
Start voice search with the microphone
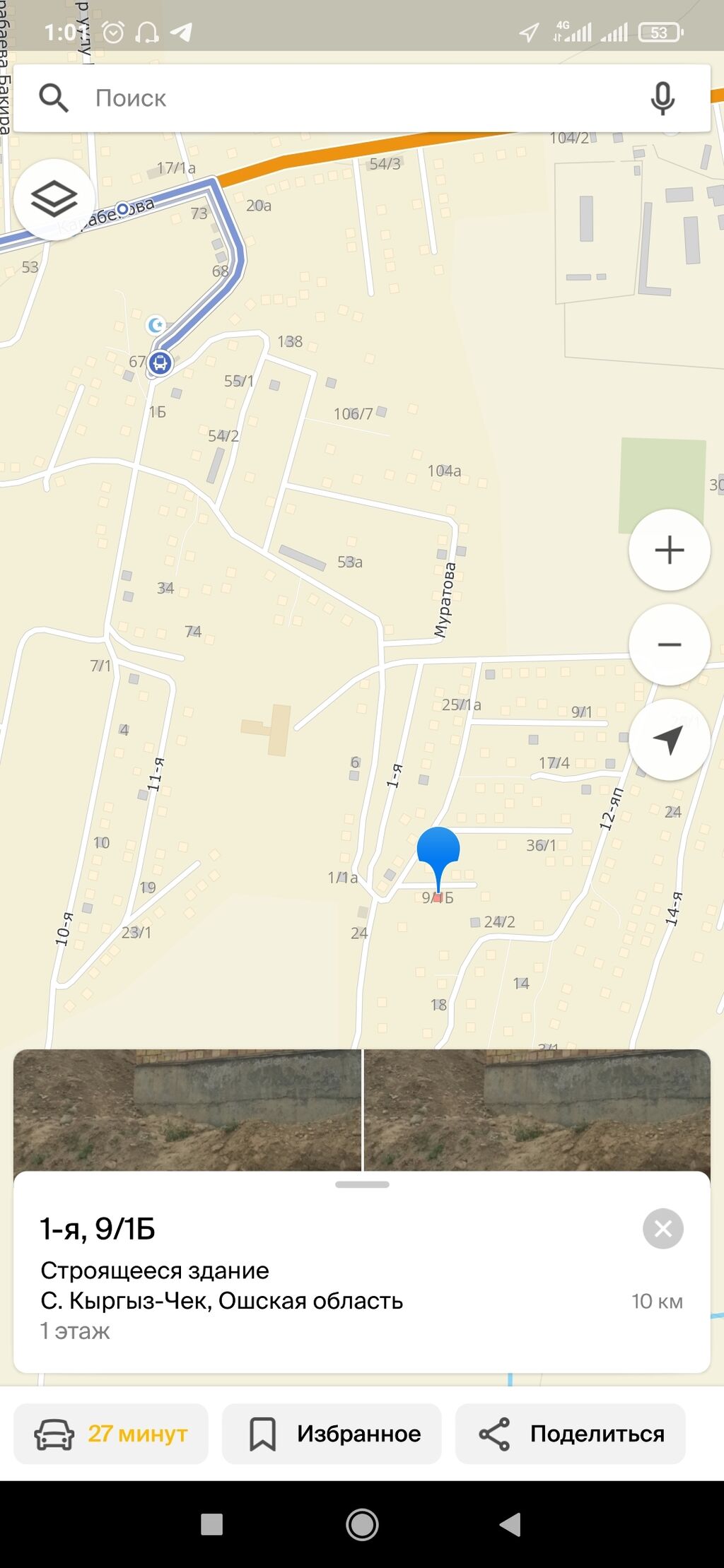[x=662, y=98]
